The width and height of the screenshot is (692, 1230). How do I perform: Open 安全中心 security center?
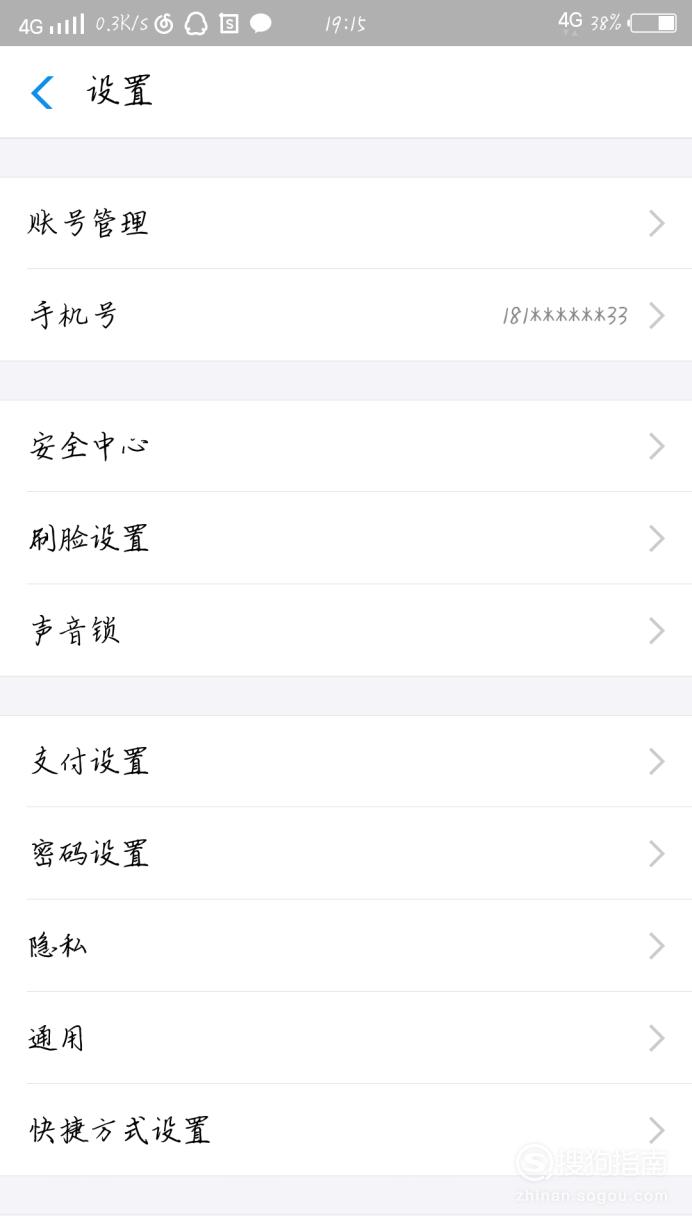[346, 446]
